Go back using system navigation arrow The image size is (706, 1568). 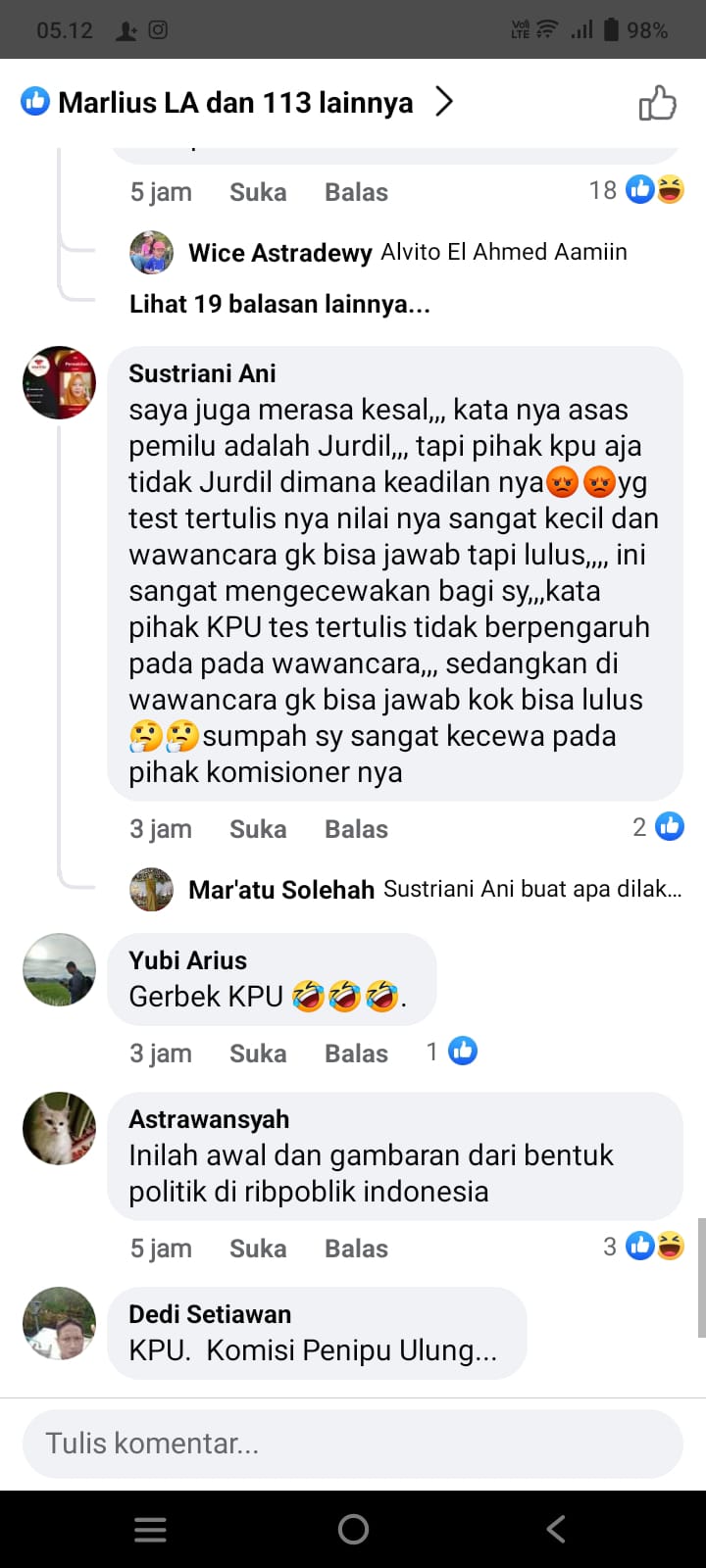tap(556, 1529)
